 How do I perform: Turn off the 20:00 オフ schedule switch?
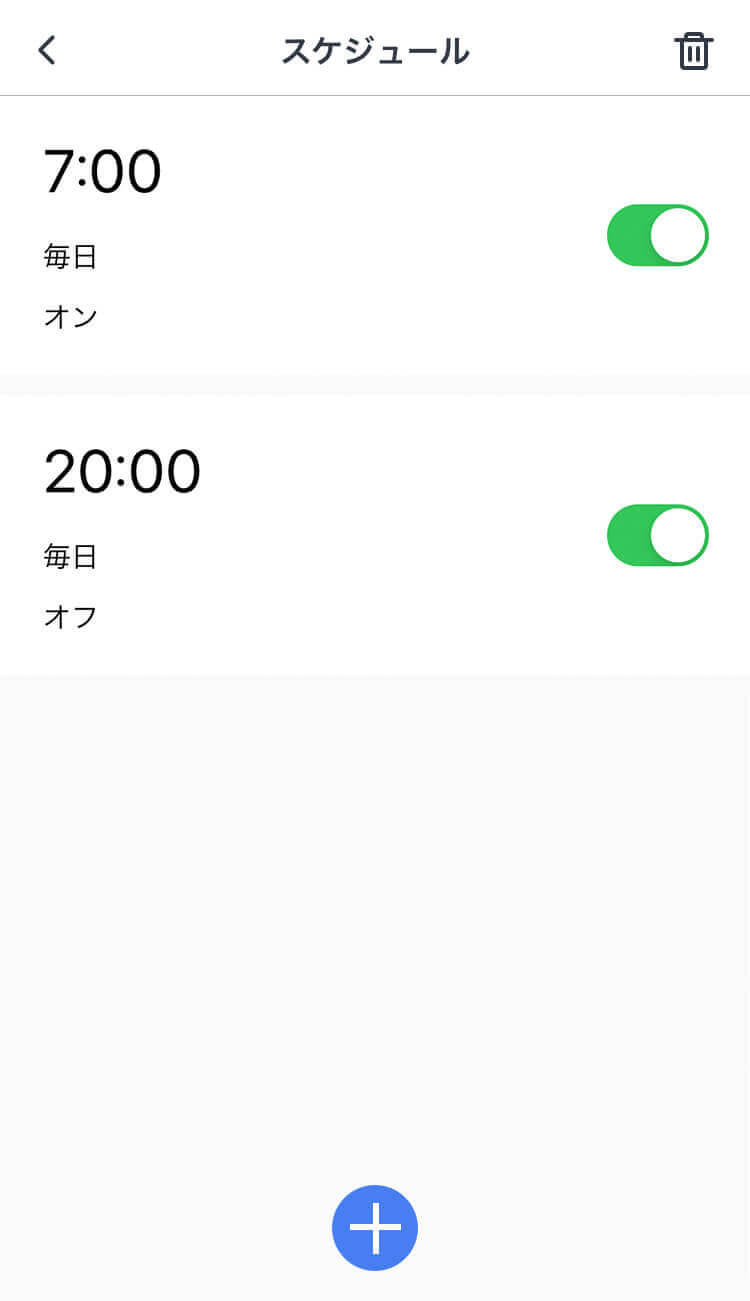pos(658,535)
